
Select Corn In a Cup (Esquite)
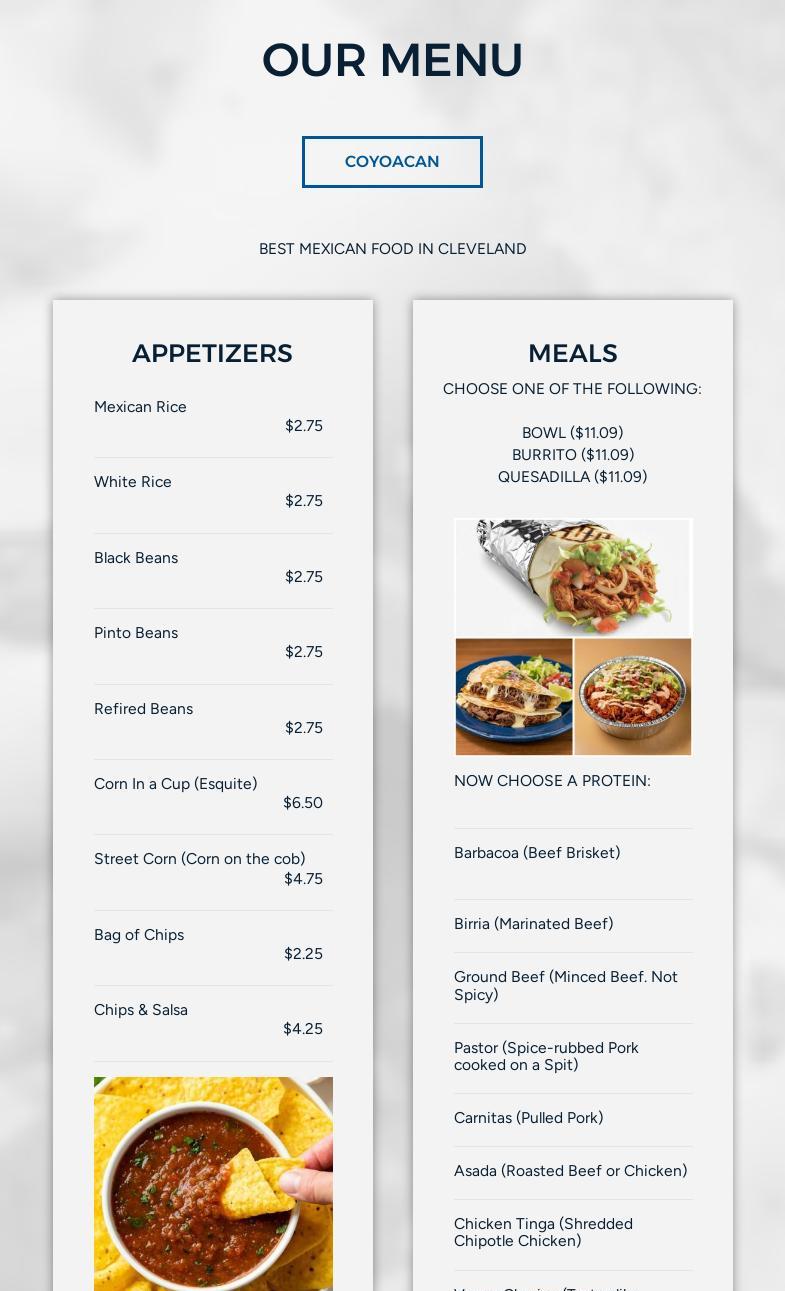(x=175, y=784)
